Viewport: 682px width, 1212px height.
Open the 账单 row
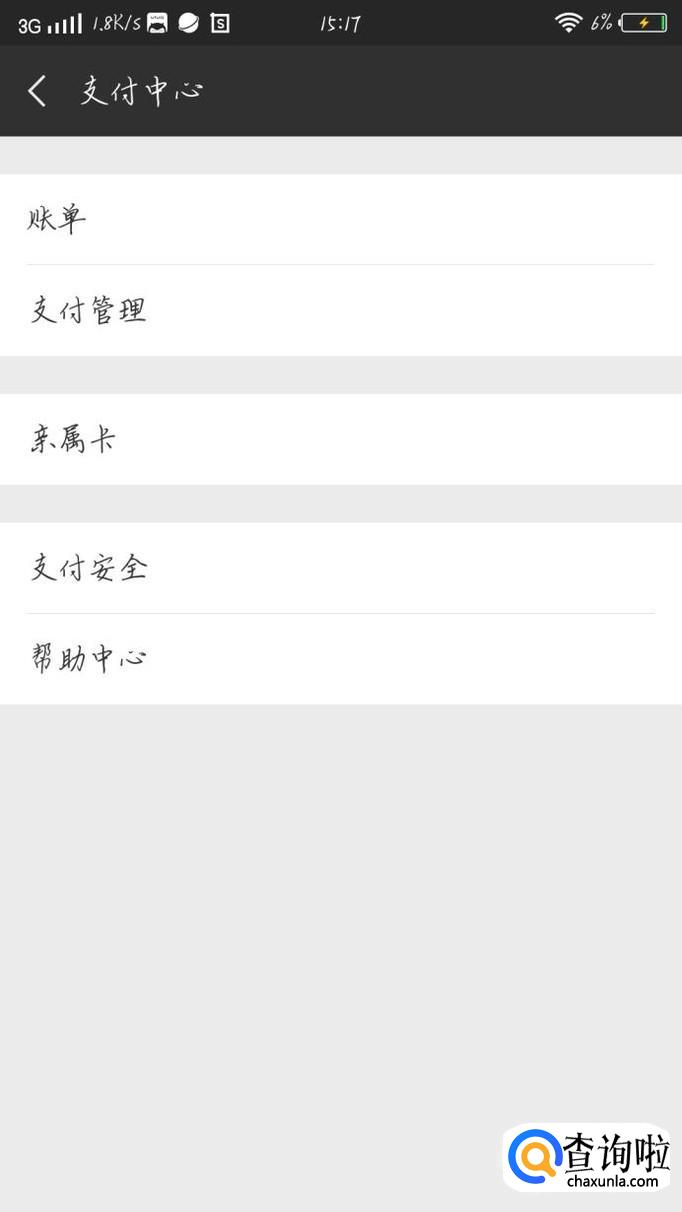tap(340, 219)
